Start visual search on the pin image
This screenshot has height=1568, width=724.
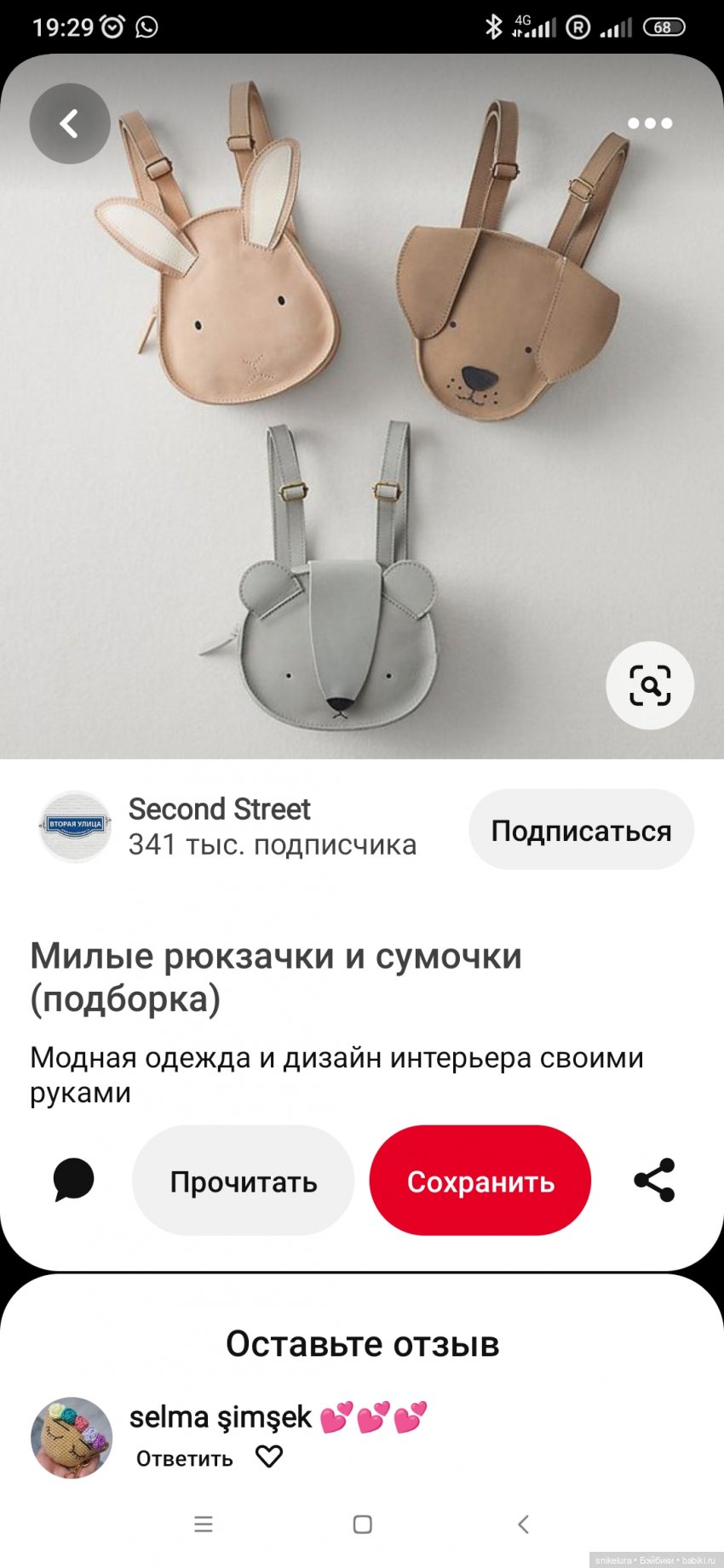click(650, 685)
